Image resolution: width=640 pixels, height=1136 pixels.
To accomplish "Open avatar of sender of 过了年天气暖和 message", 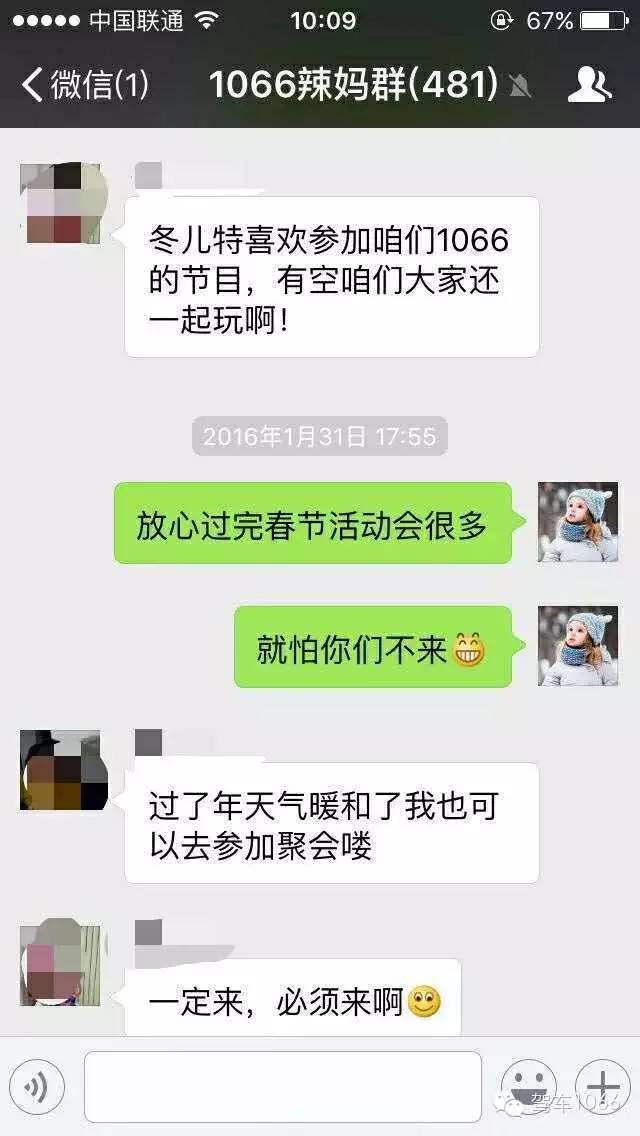I will 60,770.
